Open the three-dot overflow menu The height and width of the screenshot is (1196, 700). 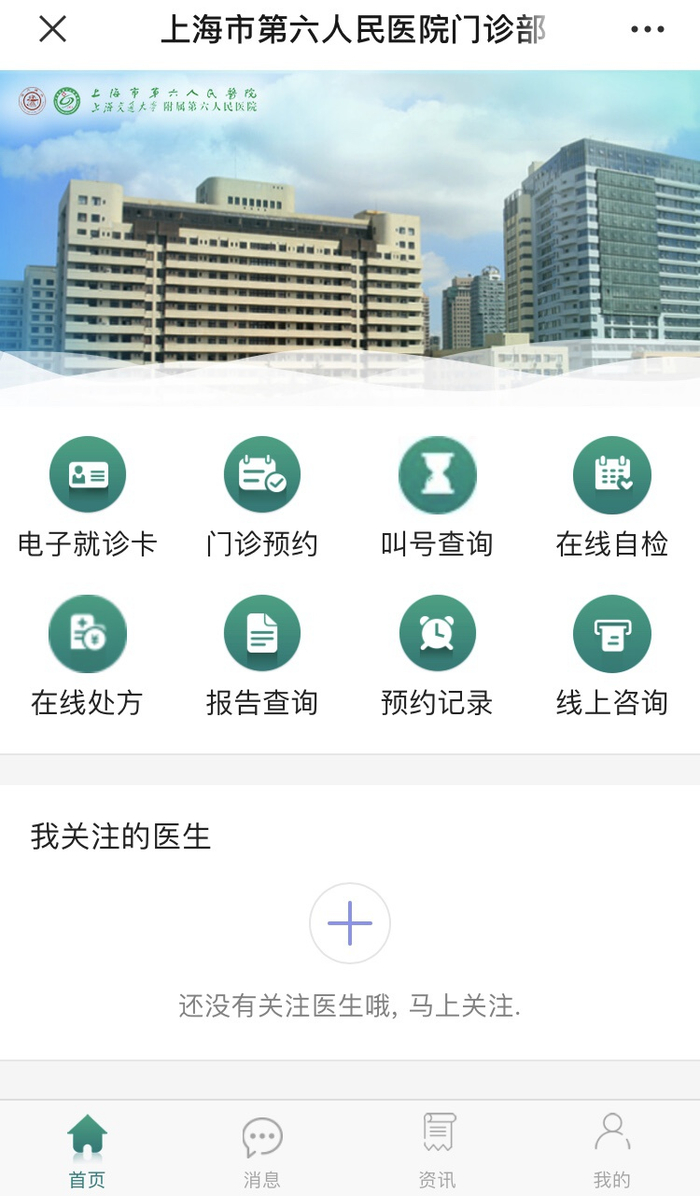coord(647,30)
